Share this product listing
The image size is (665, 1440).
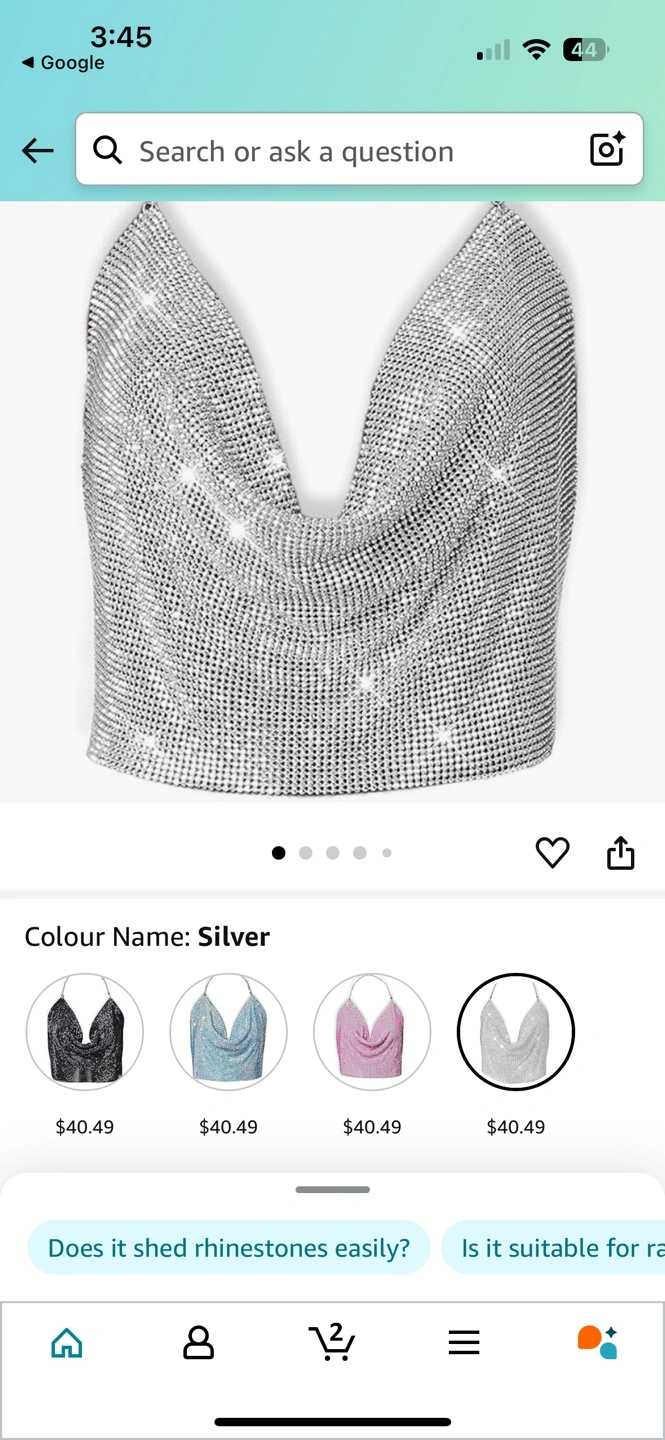pos(621,853)
